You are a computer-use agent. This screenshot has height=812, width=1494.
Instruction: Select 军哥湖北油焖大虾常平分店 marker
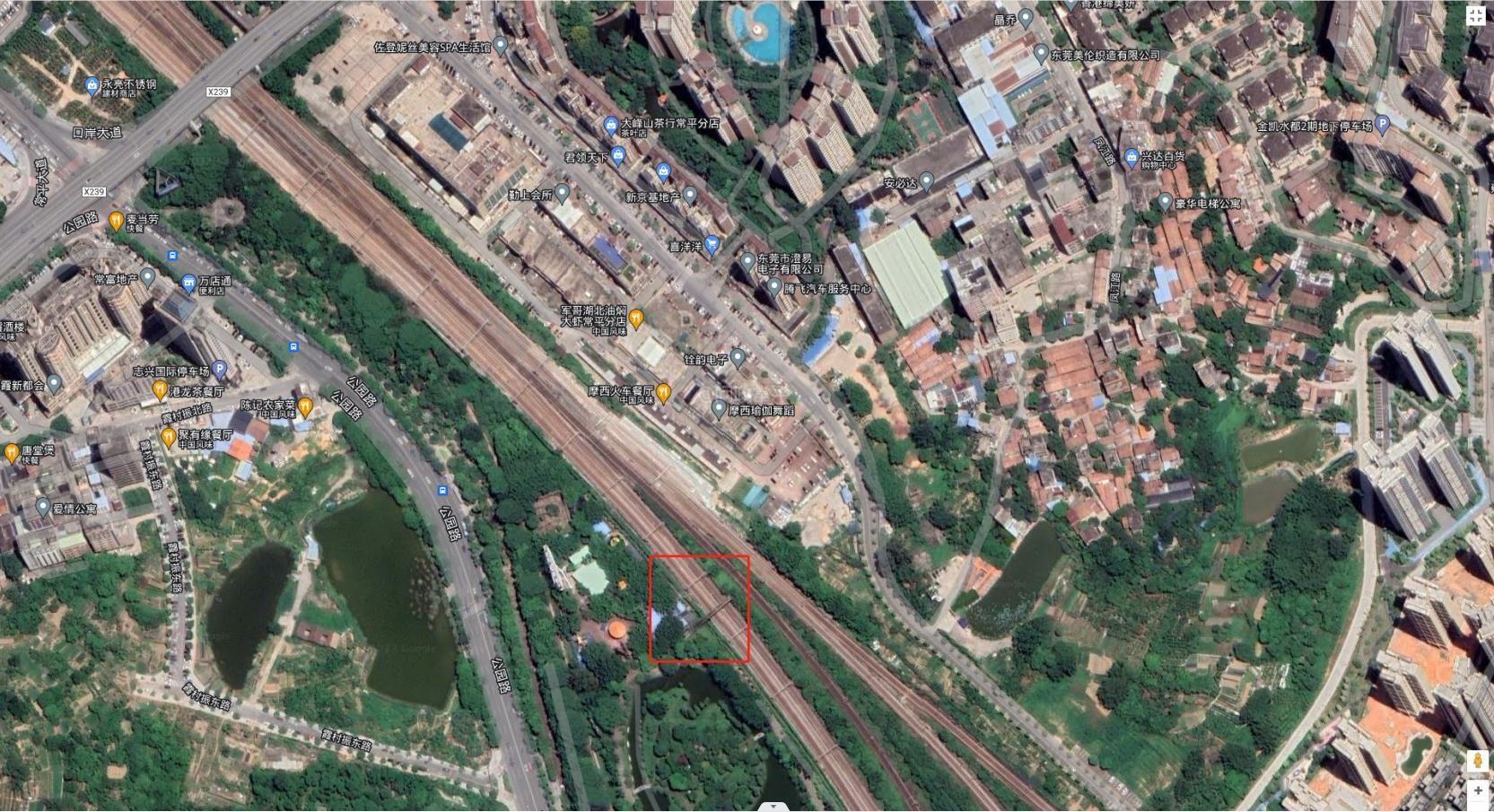[636, 317]
